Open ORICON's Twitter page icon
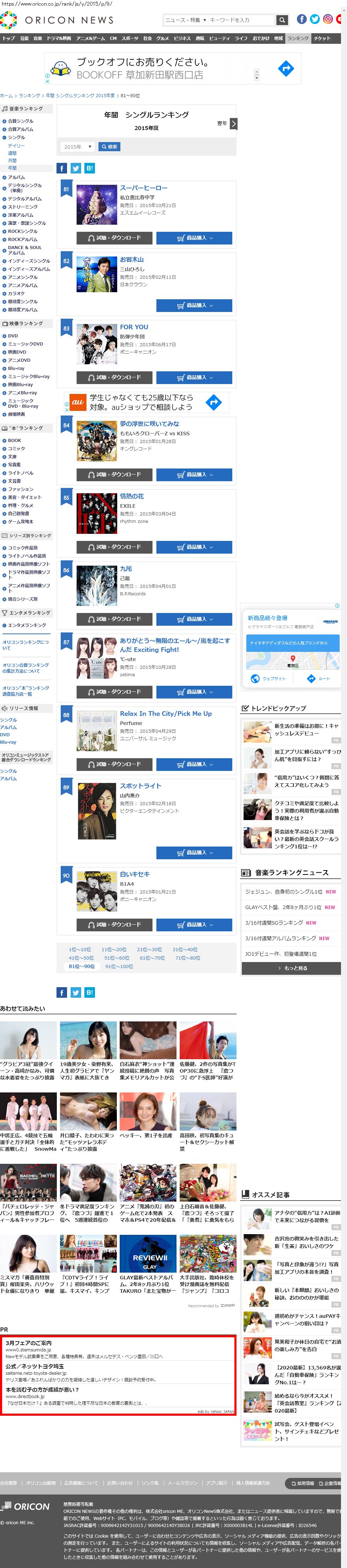This screenshot has width=347, height=1568. 315,19
